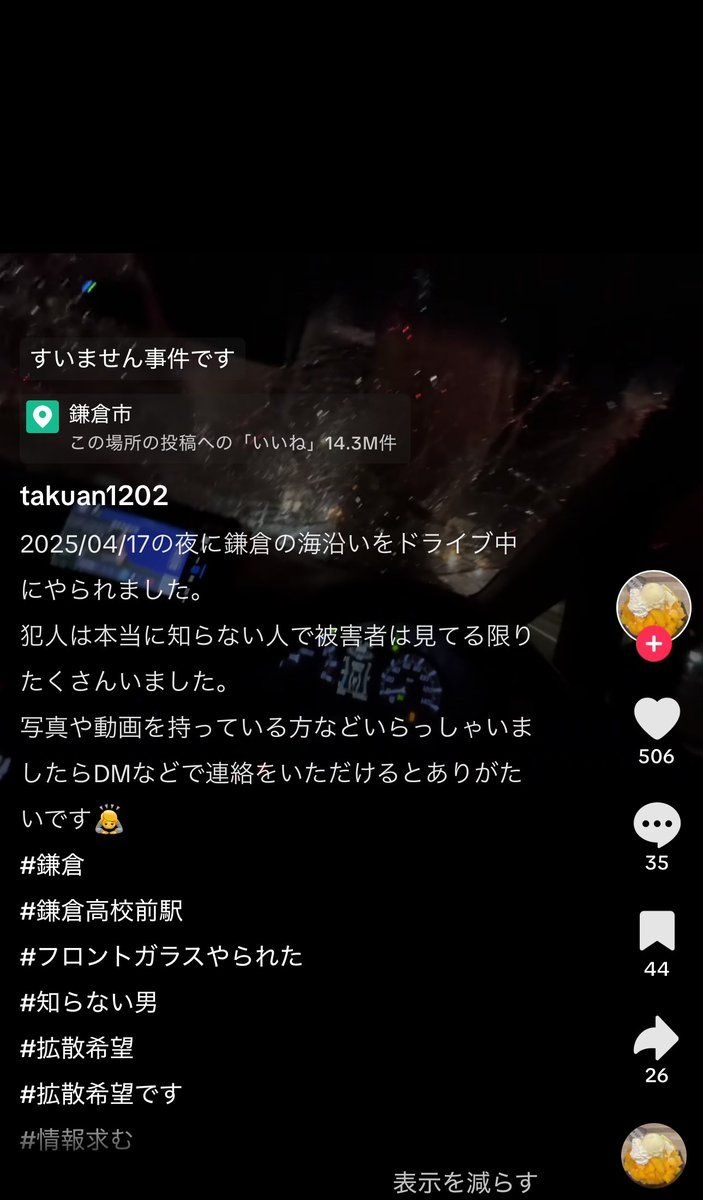Screen dimensions: 703x1200
Task: Open the #拡散希望です hashtag
Action: click(101, 1094)
